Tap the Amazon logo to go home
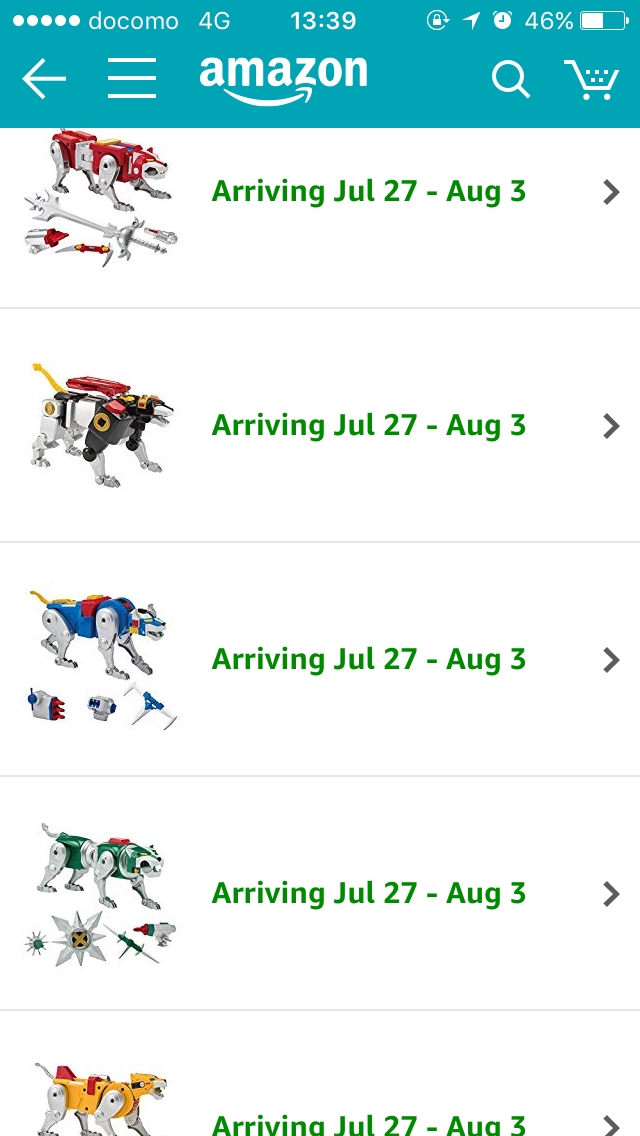The height and width of the screenshot is (1136, 640). tap(283, 78)
